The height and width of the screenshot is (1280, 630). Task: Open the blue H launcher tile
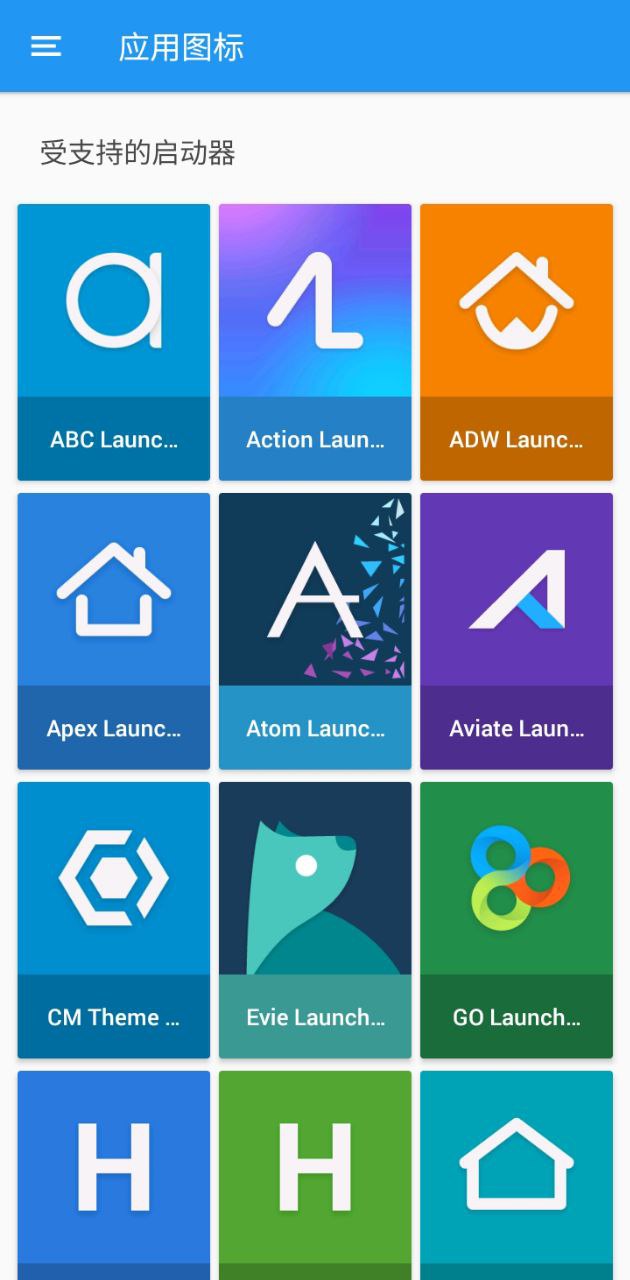point(114,1170)
